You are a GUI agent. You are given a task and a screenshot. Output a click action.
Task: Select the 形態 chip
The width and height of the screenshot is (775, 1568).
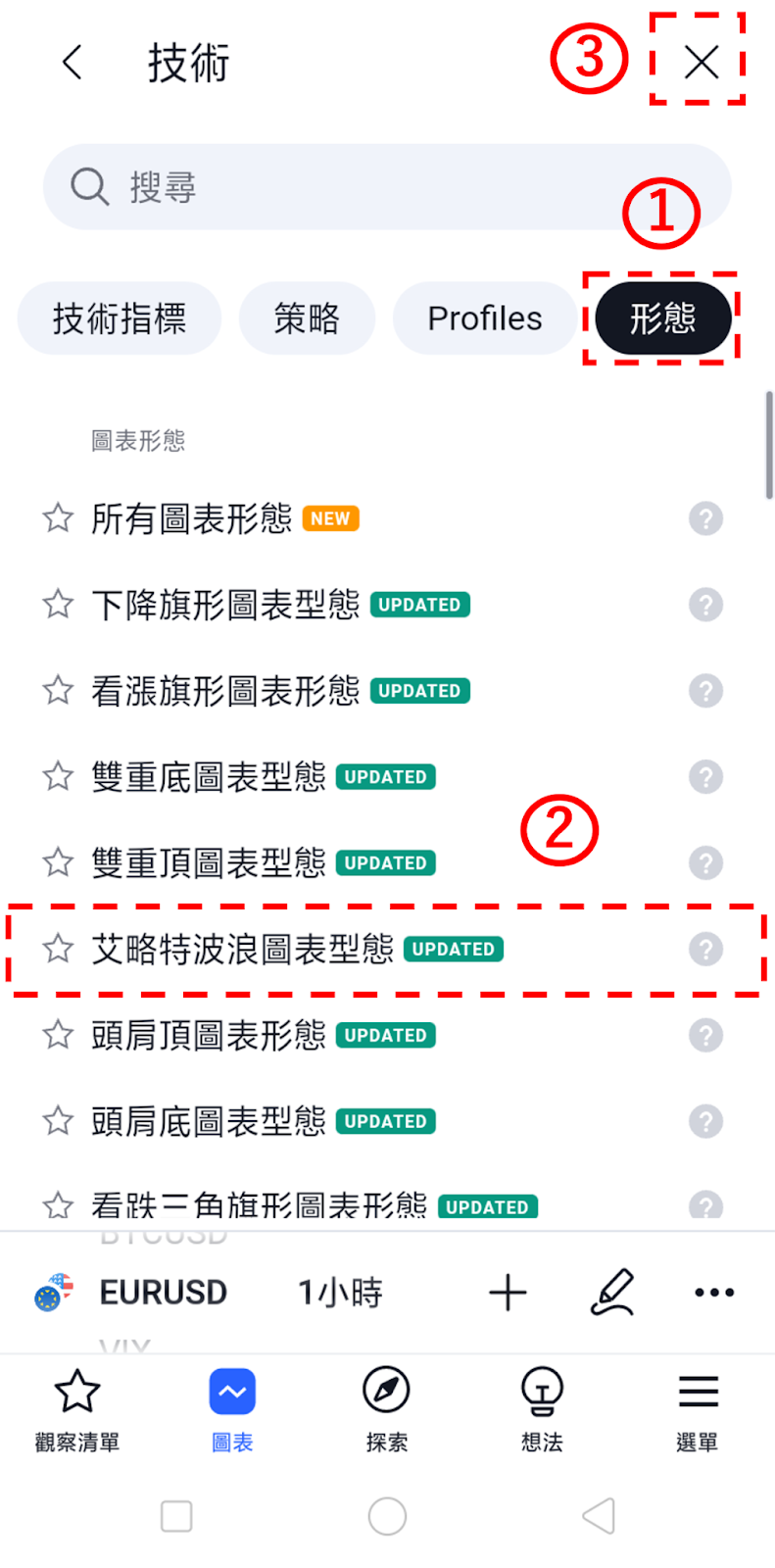click(662, 318)
